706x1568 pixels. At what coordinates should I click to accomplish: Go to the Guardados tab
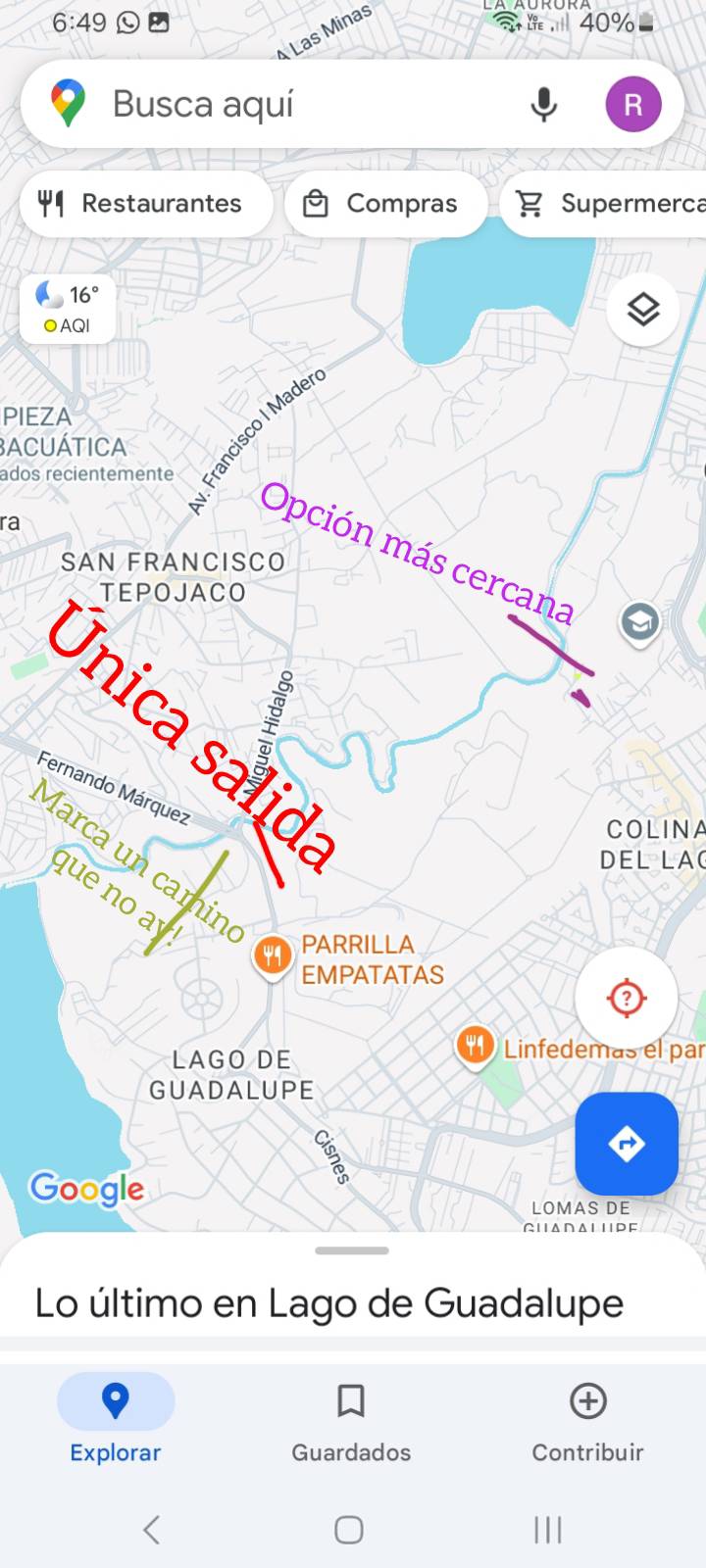click(351, 1418)
